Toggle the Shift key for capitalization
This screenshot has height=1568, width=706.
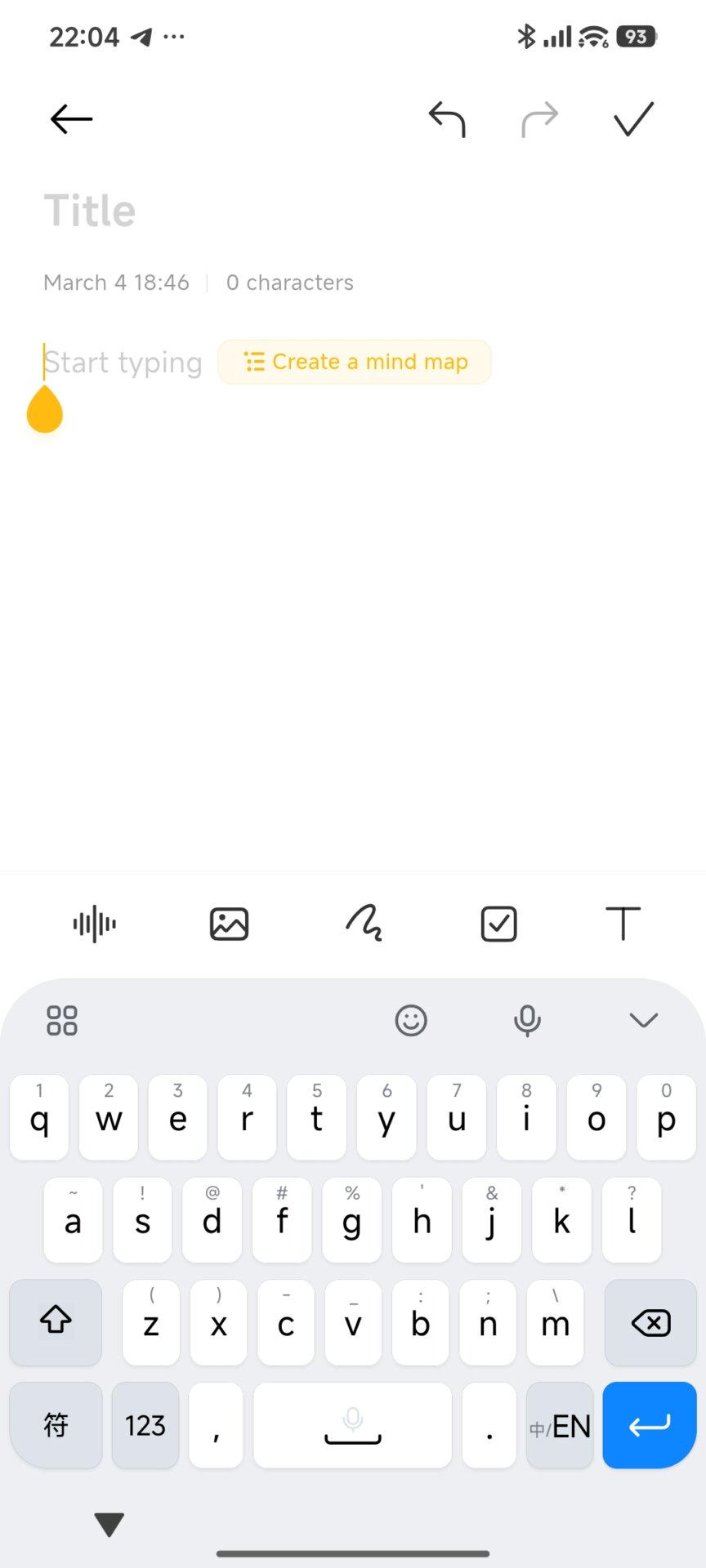click(x=55, y=1322)
